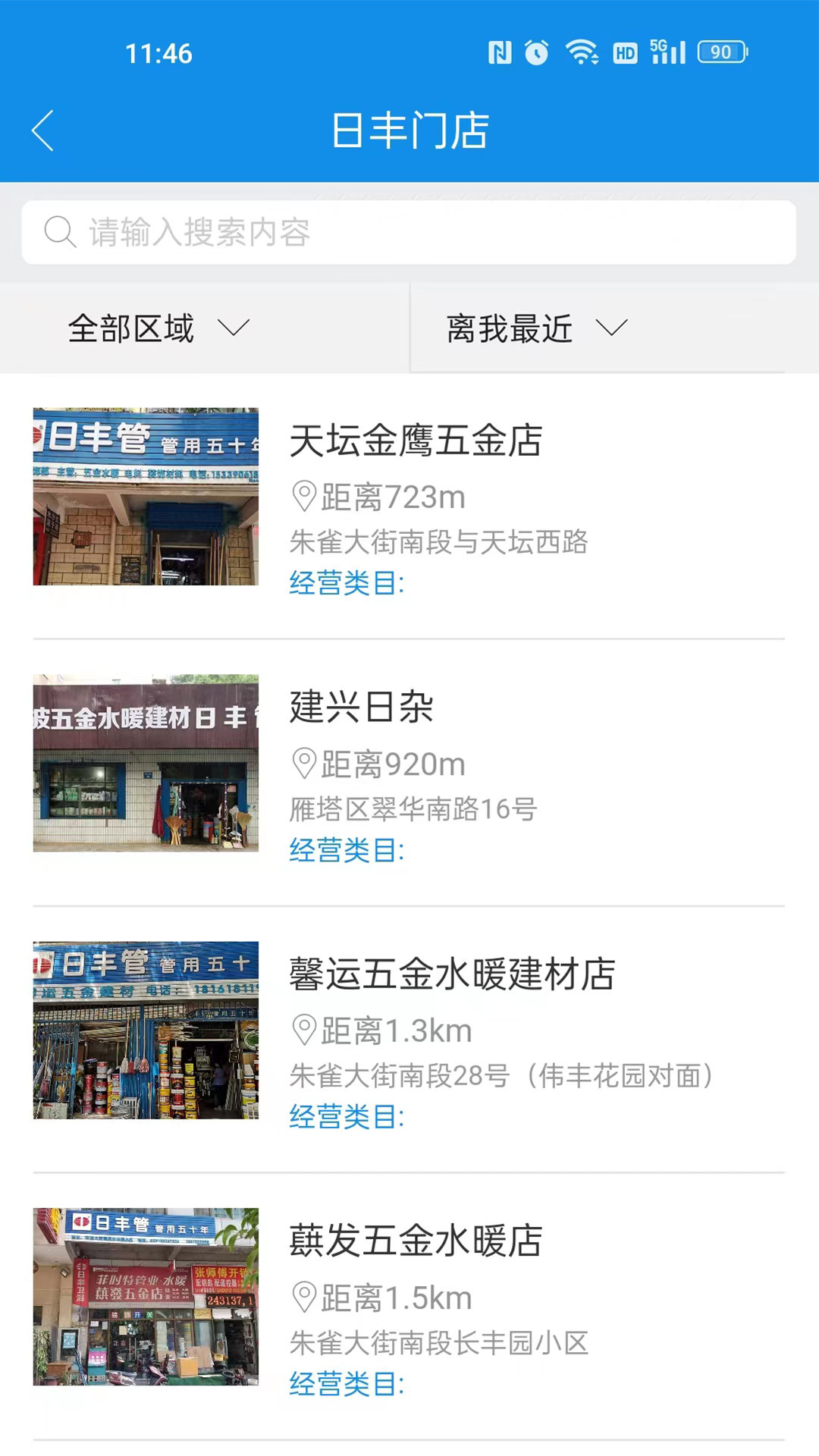Click the location pin beside 距离723m

304,495
